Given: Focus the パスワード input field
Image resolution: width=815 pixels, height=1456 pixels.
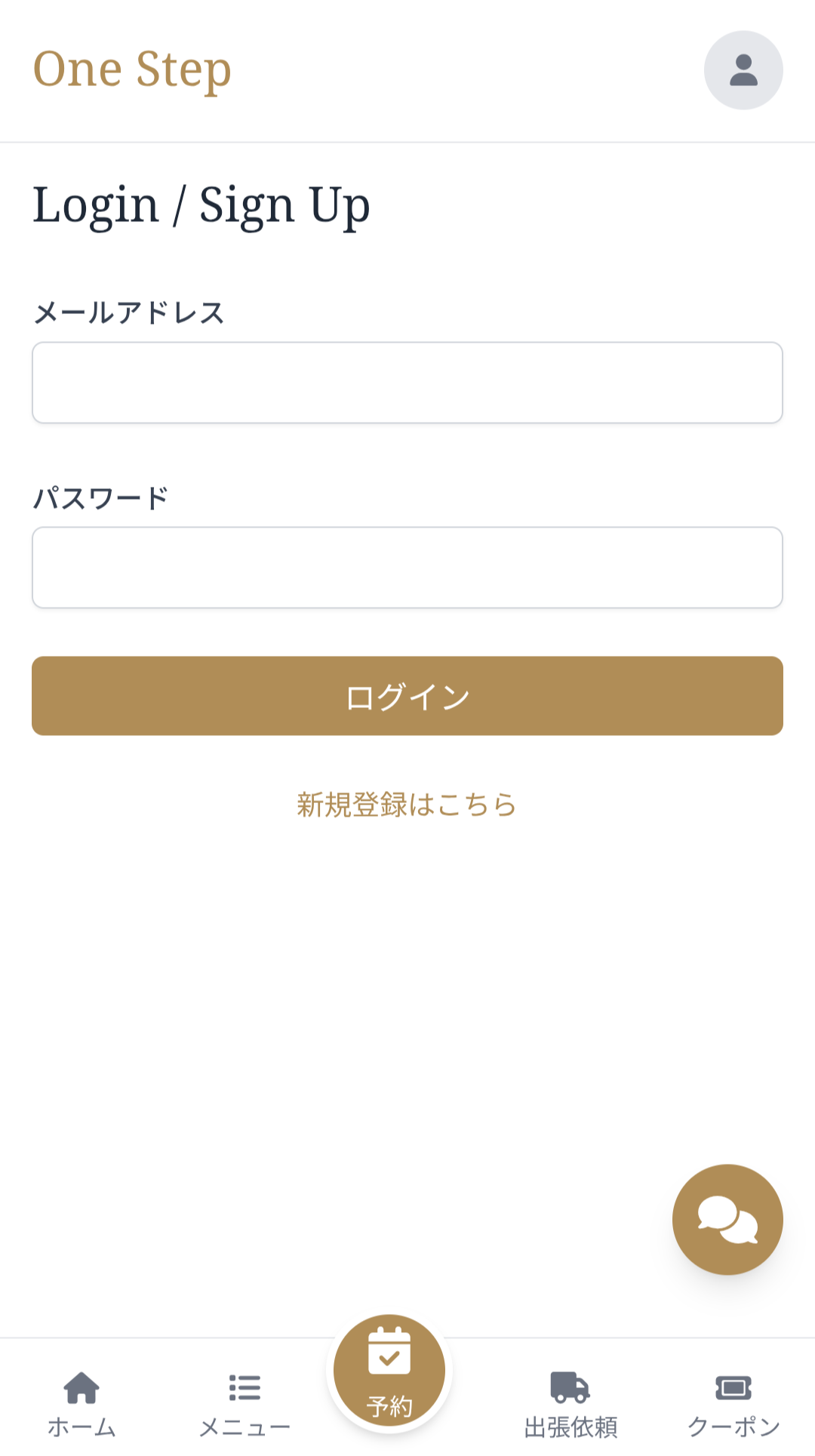Looking at the screenshot, I should click(x=407, y=568).
